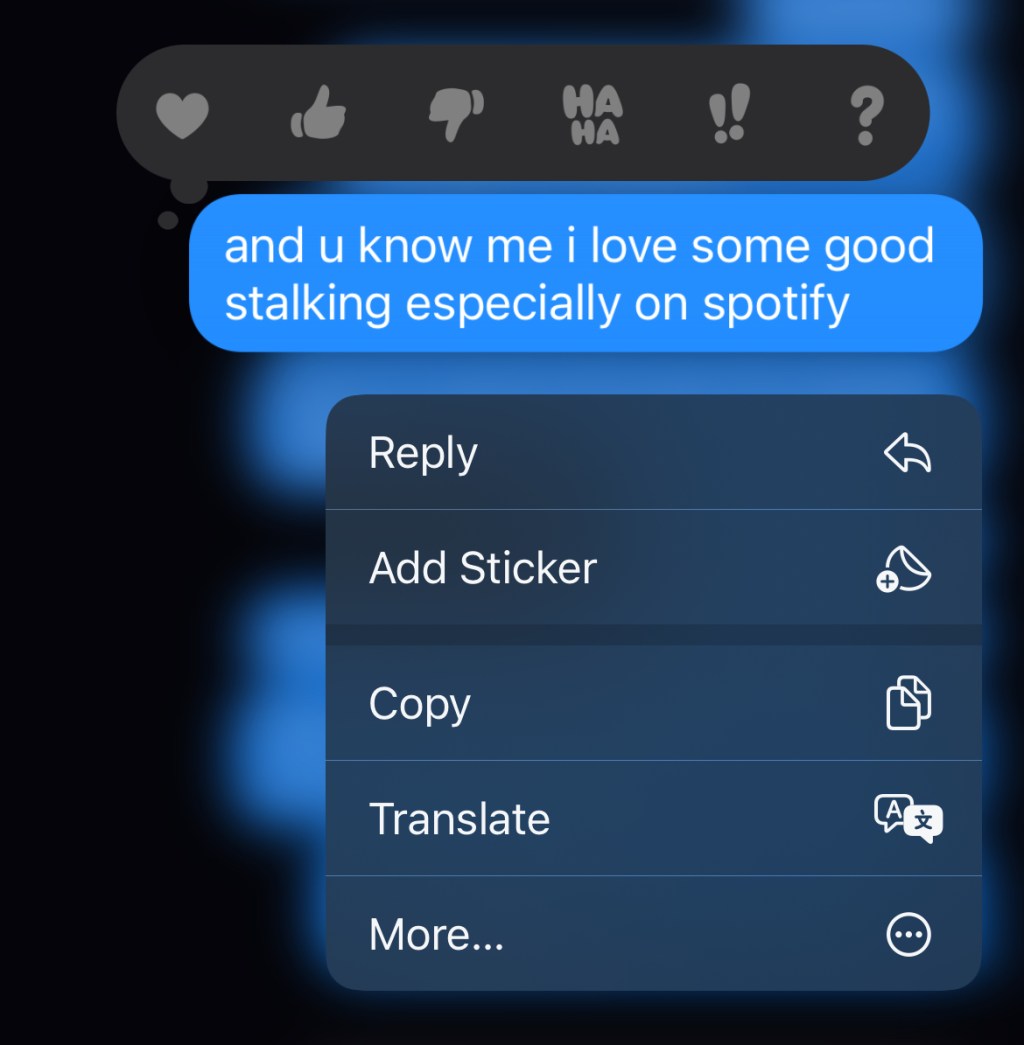
Task: Translate the selected message
Action: click(x=653, y=818)
